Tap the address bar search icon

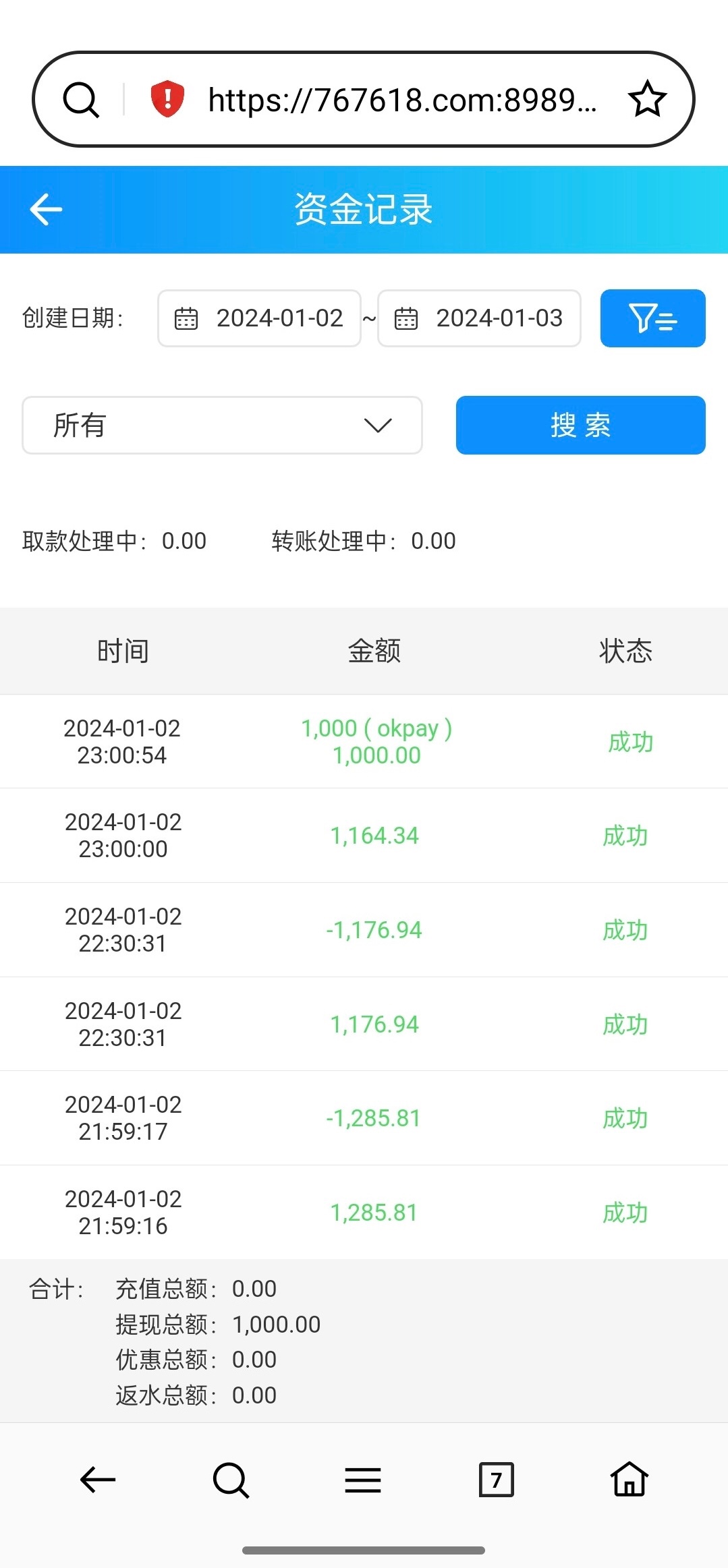pyautogui.click(x=81, y=100)
